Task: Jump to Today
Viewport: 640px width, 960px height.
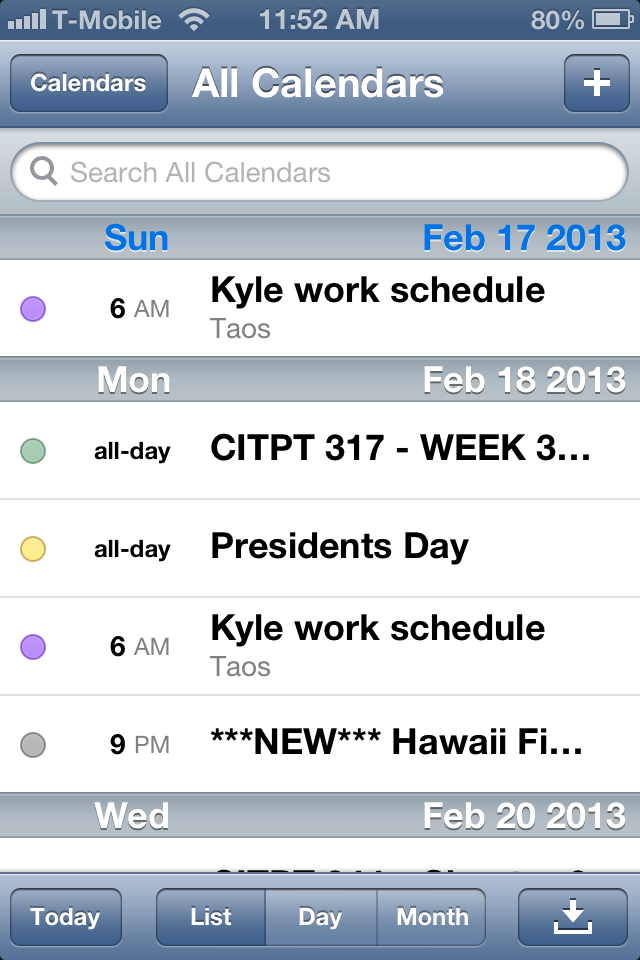Action: (x=66, y=917)
